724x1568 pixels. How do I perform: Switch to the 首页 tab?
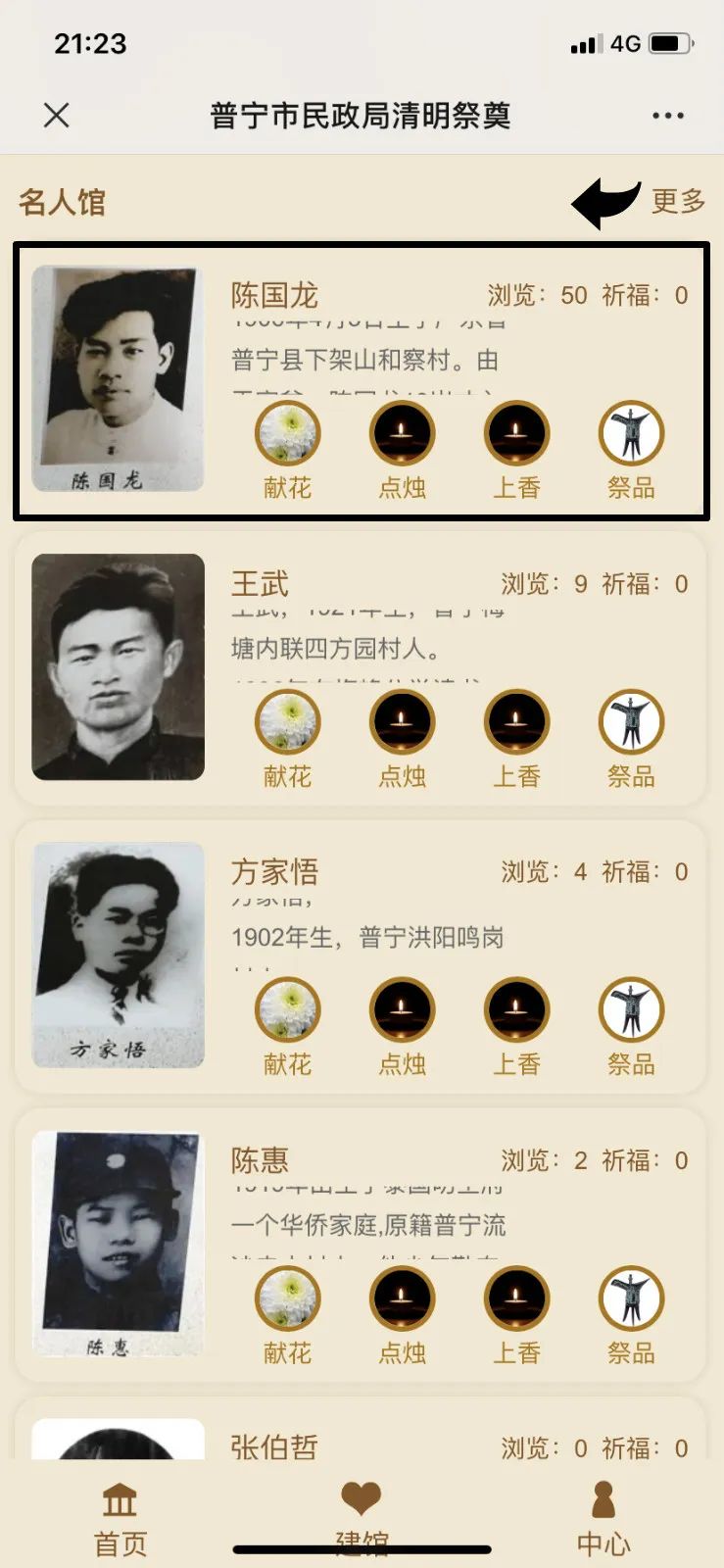[x=120, y=1519]
